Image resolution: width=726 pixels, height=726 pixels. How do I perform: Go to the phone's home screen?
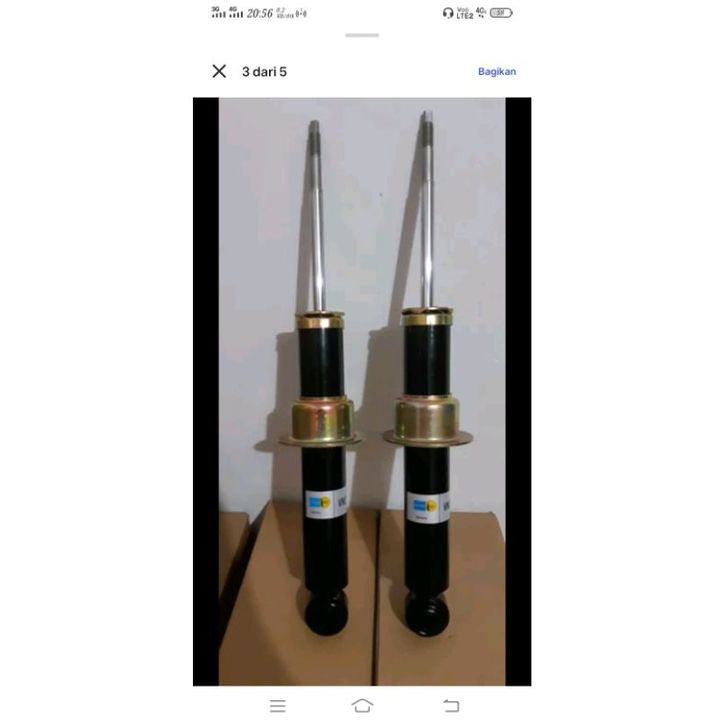pyautogui.click(x=362, y=706)
